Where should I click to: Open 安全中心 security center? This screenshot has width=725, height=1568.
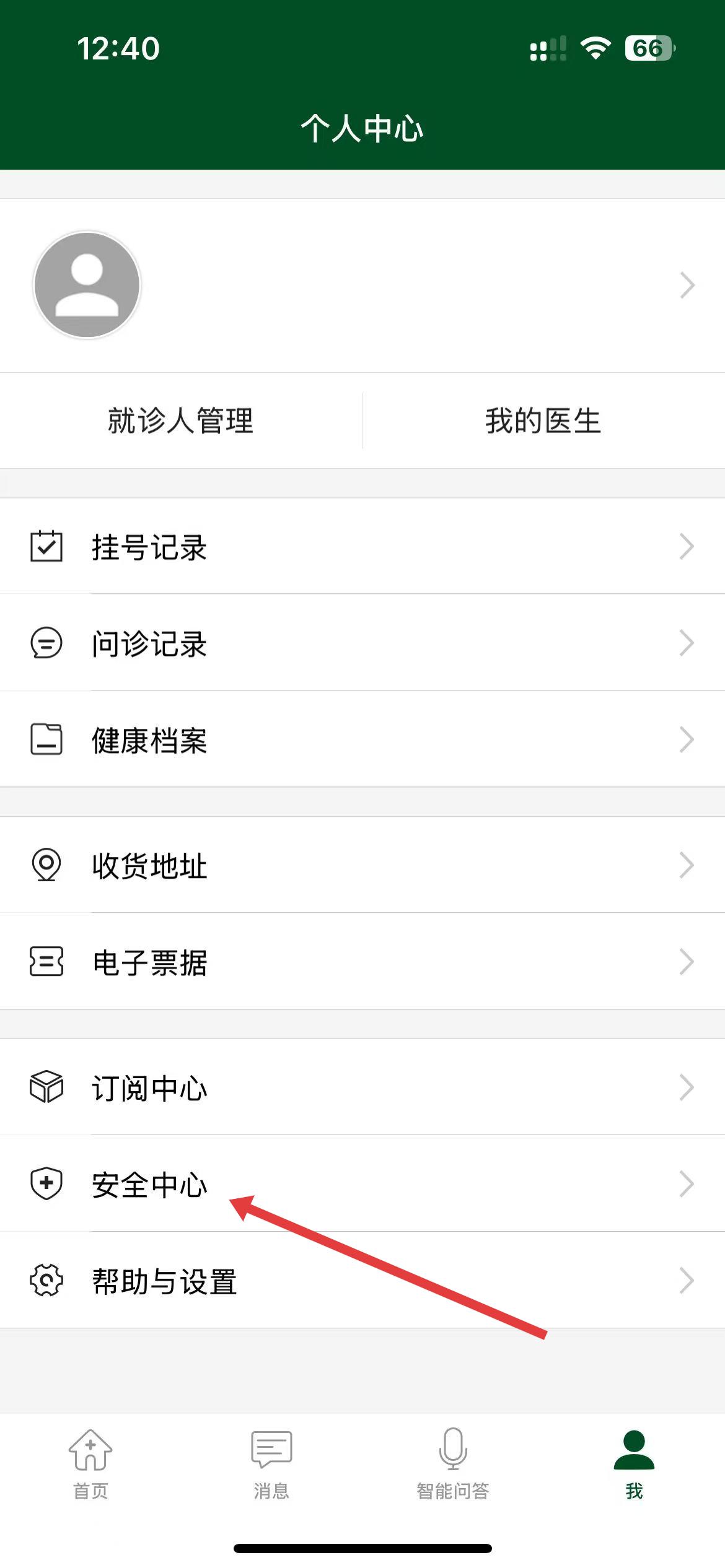(362, 1184)
